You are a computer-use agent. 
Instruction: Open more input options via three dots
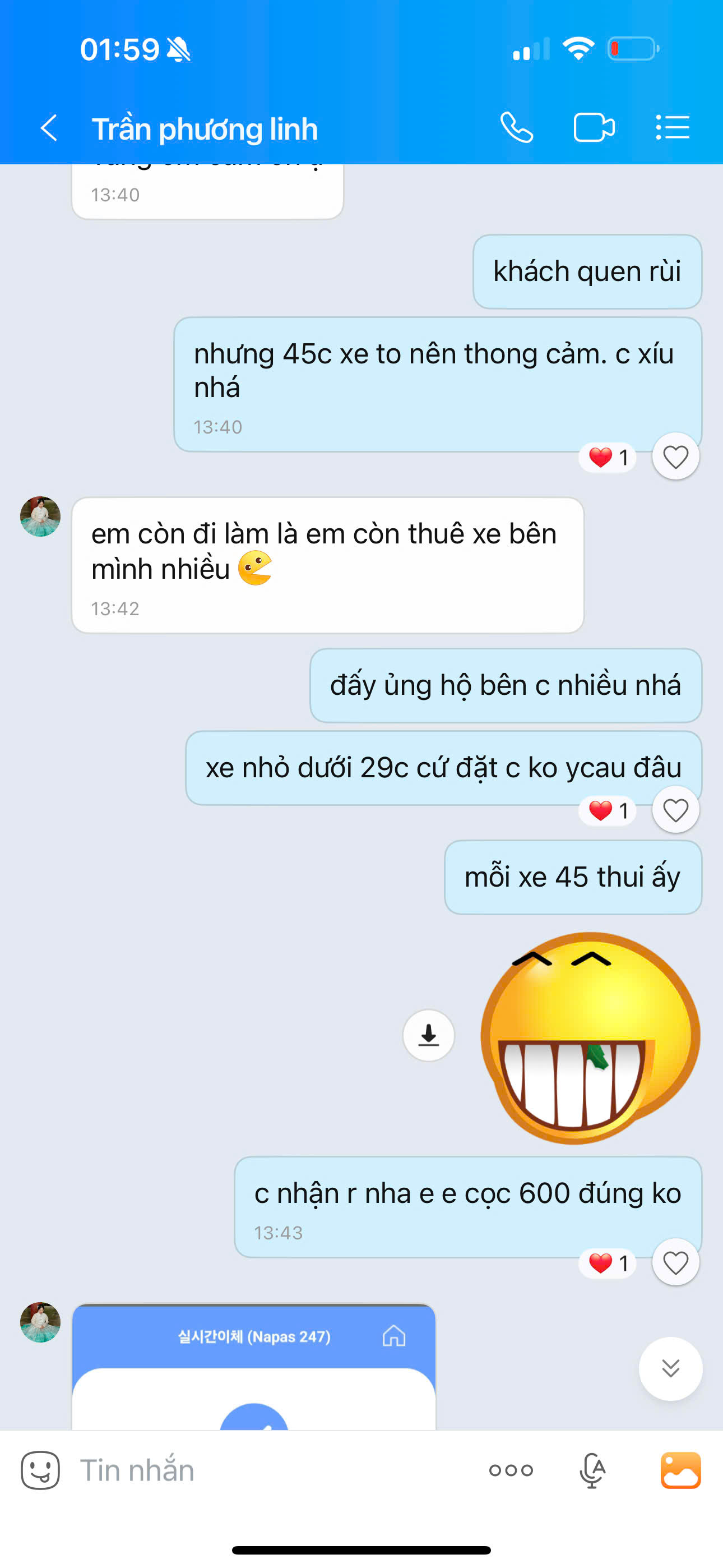click(510, 1470)
